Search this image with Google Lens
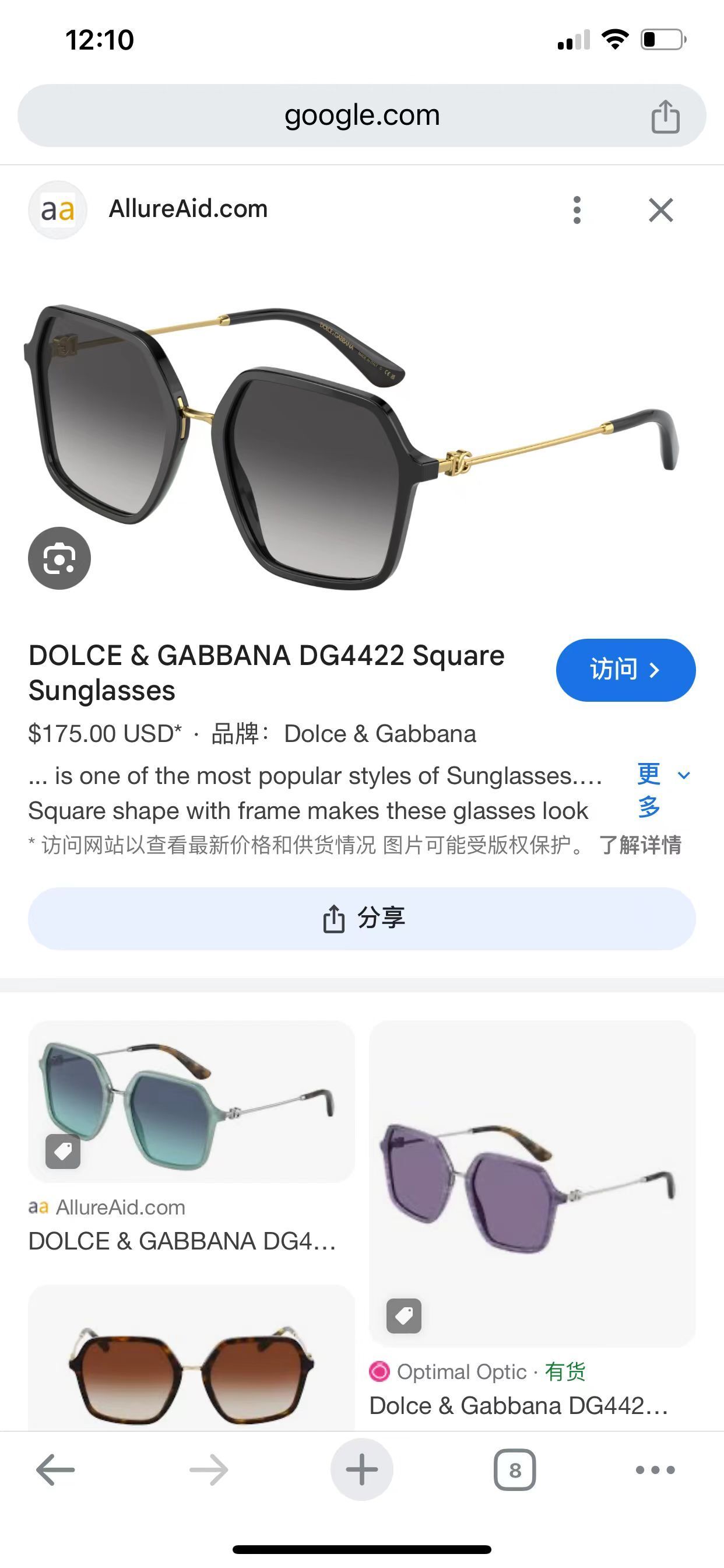The height and width of the screenshot is (1568, 724). tap(59, 558)
